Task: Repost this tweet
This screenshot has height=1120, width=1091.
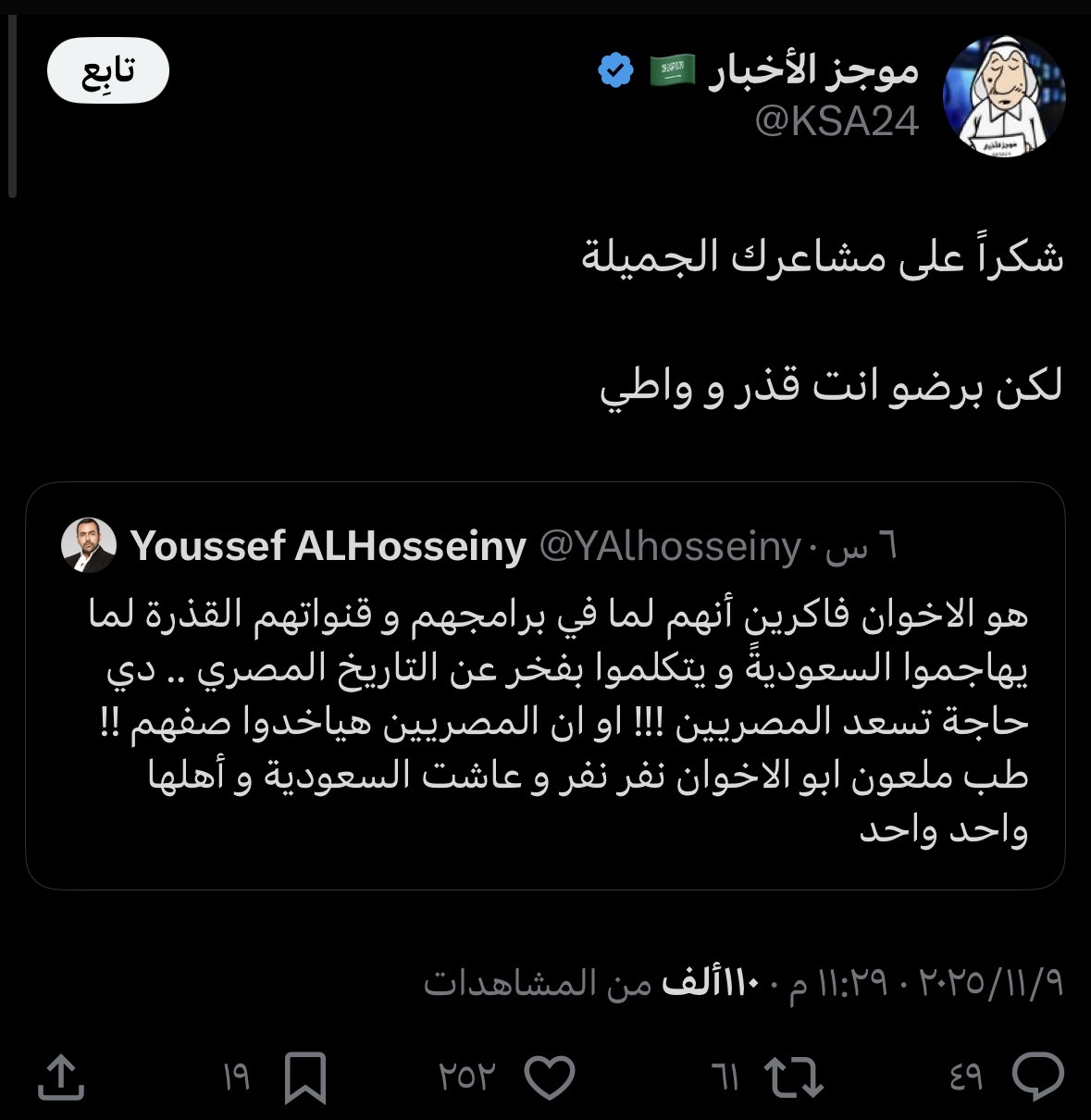Action: coord(793,1076)
